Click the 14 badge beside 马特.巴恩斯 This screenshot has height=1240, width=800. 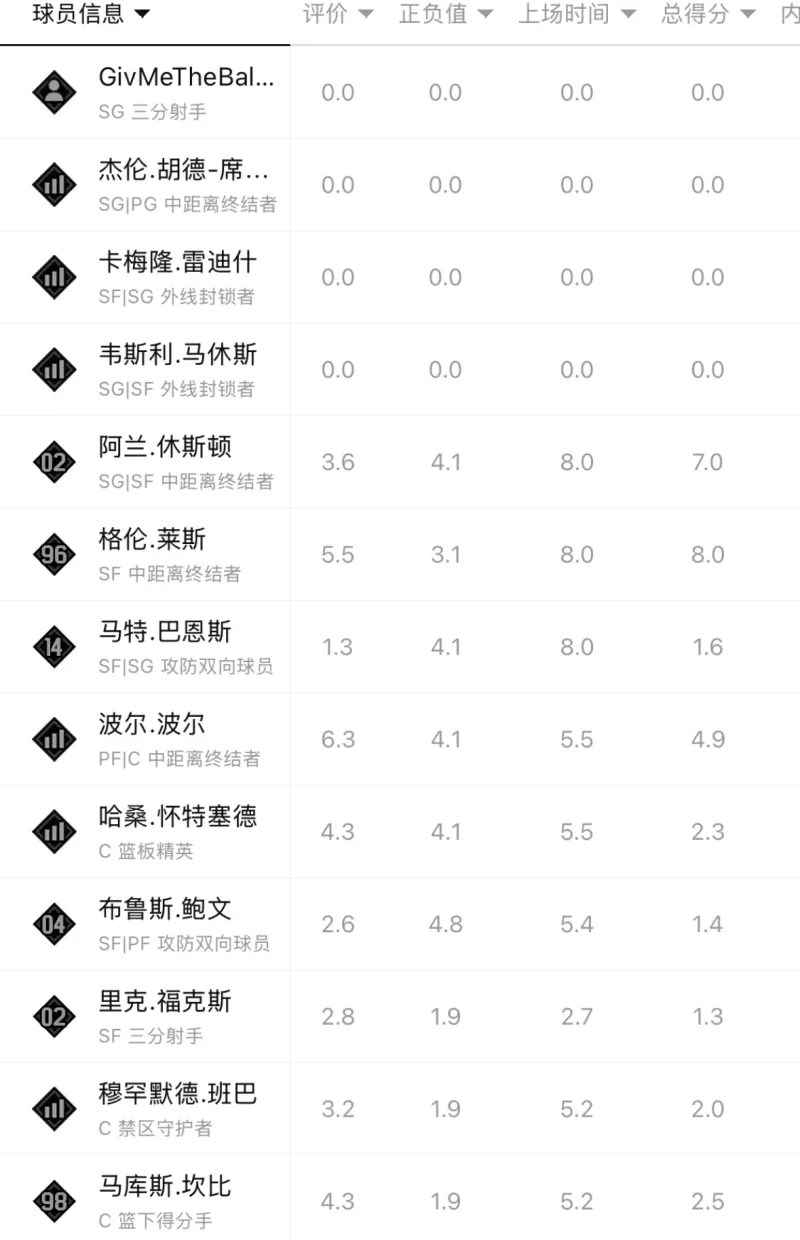coord(53,646)
